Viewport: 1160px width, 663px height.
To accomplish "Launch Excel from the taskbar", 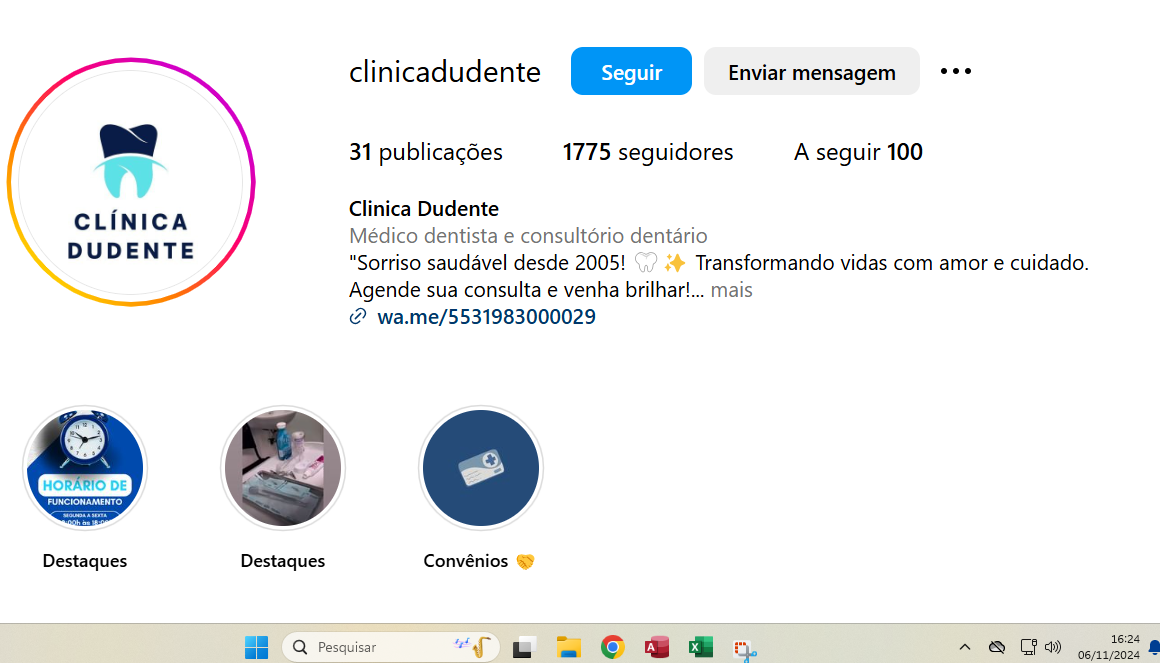I will point(700,647).
